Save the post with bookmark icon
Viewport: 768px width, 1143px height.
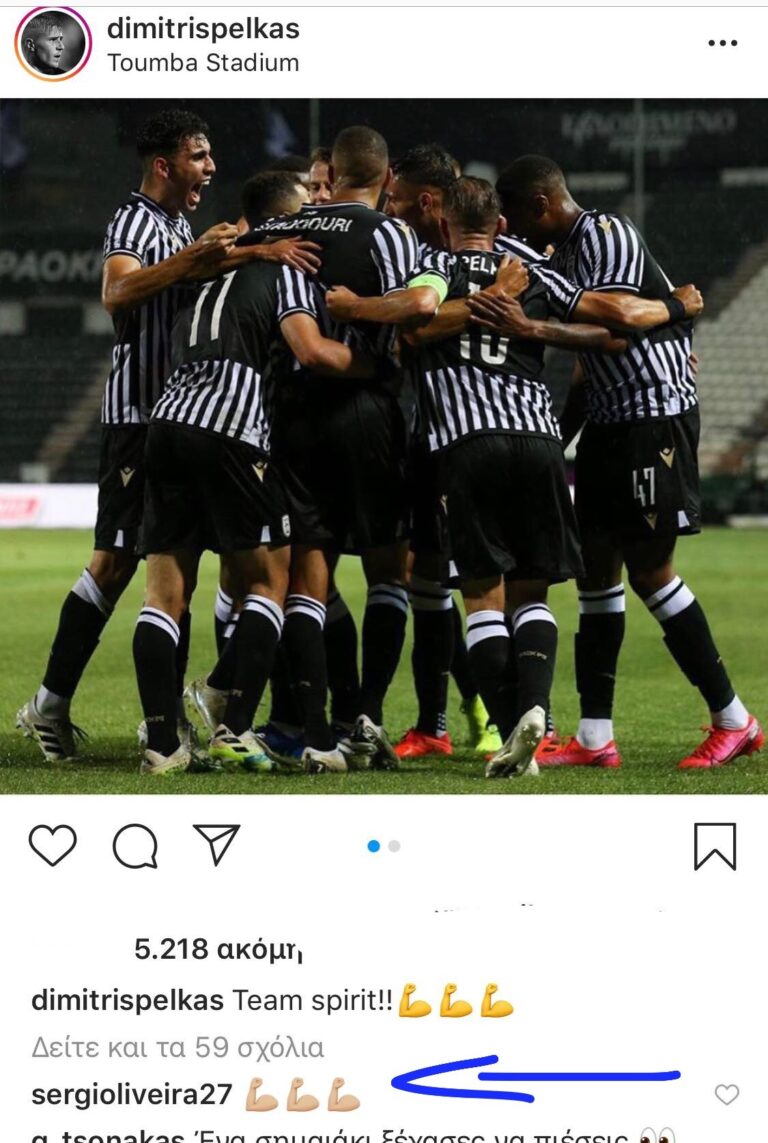pyautogui.click(x=714, y=847)
